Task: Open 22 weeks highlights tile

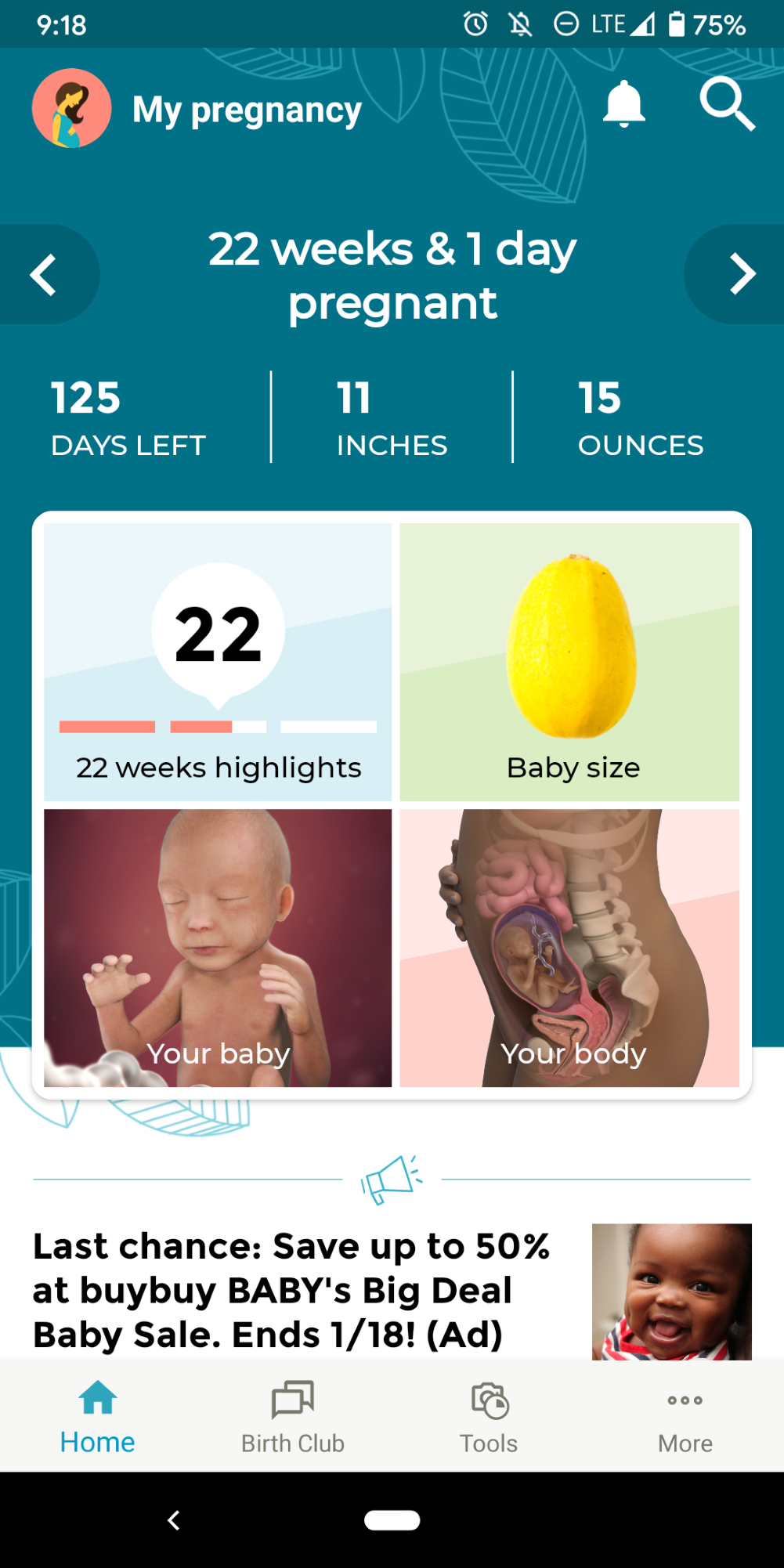Action: tap(218, 662)
